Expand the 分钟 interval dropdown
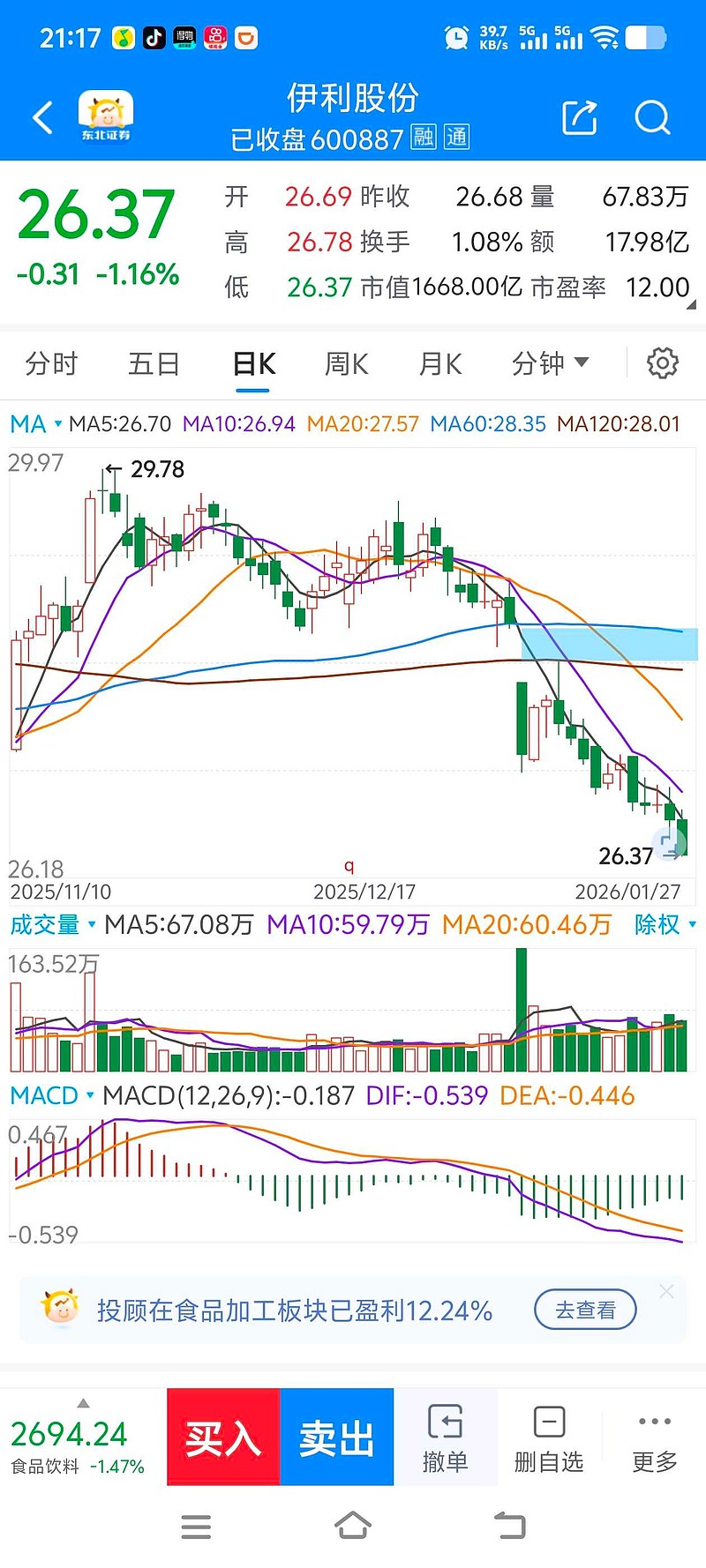The image size is (706, 1568). (550, 363)
